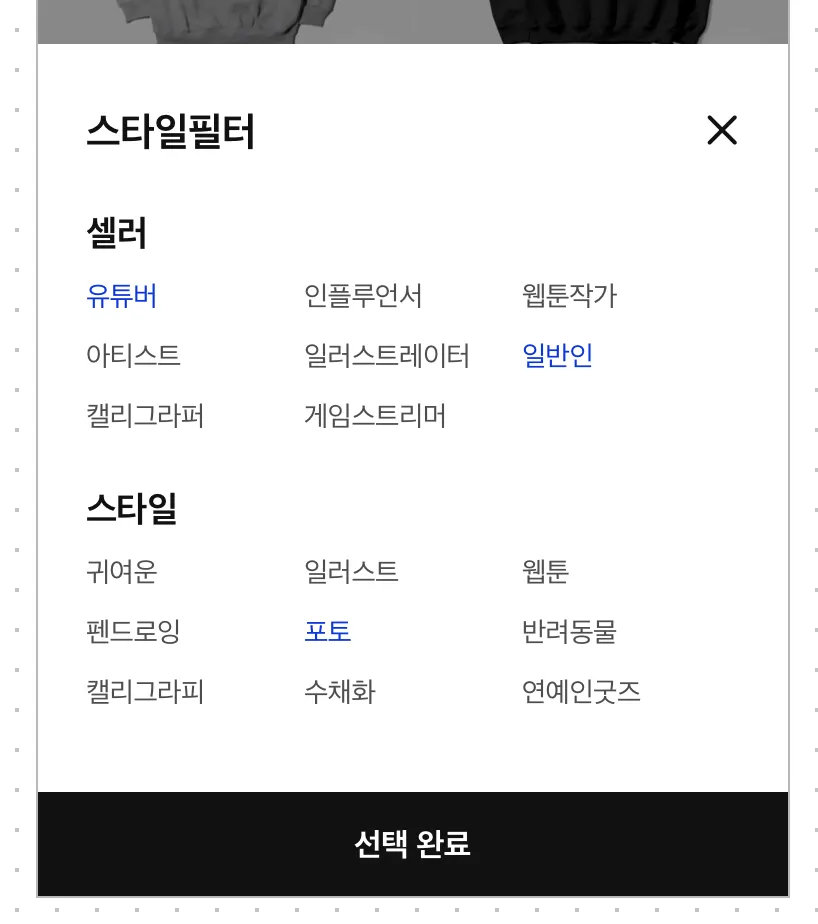
Task: Deselect the 일반인 seller filter
Action: coord(557,356)
